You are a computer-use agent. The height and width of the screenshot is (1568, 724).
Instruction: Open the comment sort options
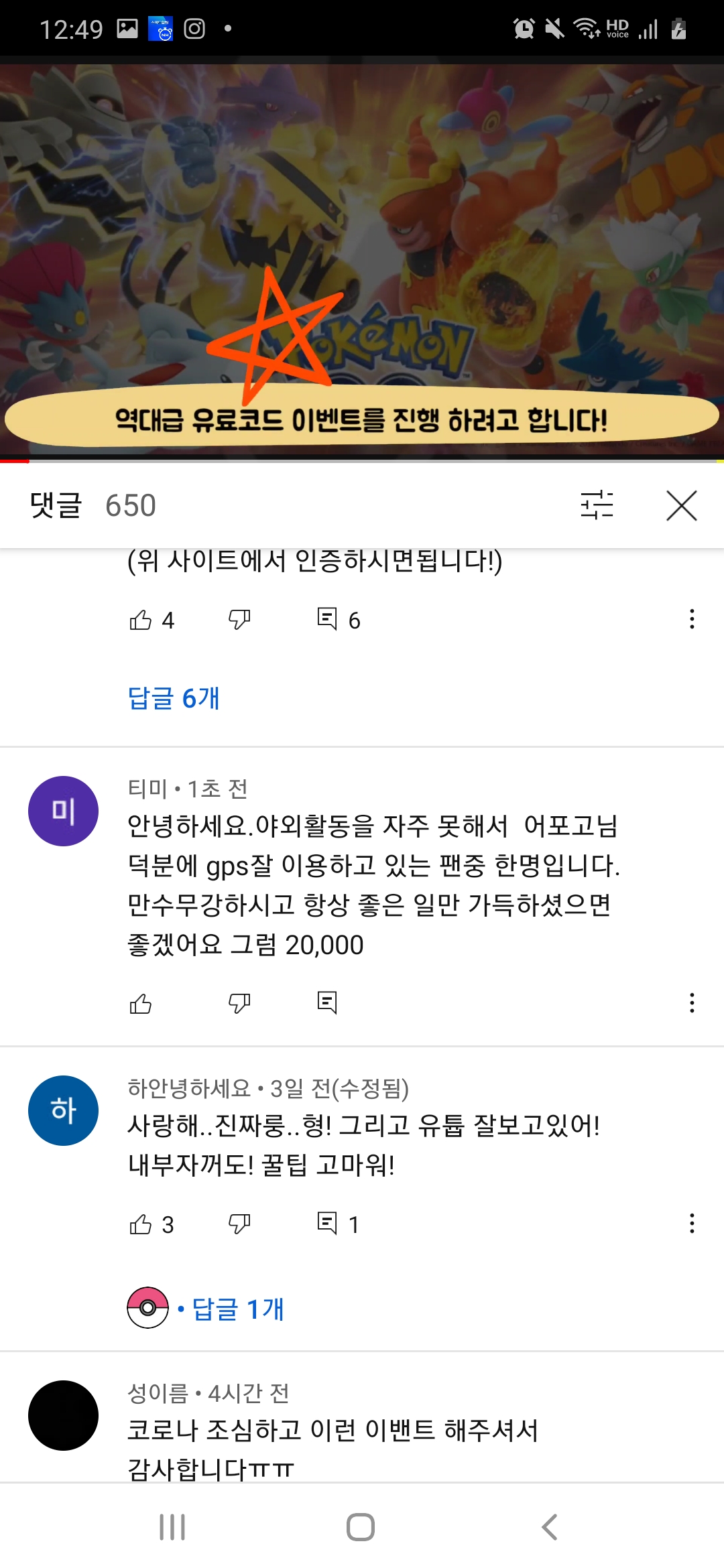(597, 505)
